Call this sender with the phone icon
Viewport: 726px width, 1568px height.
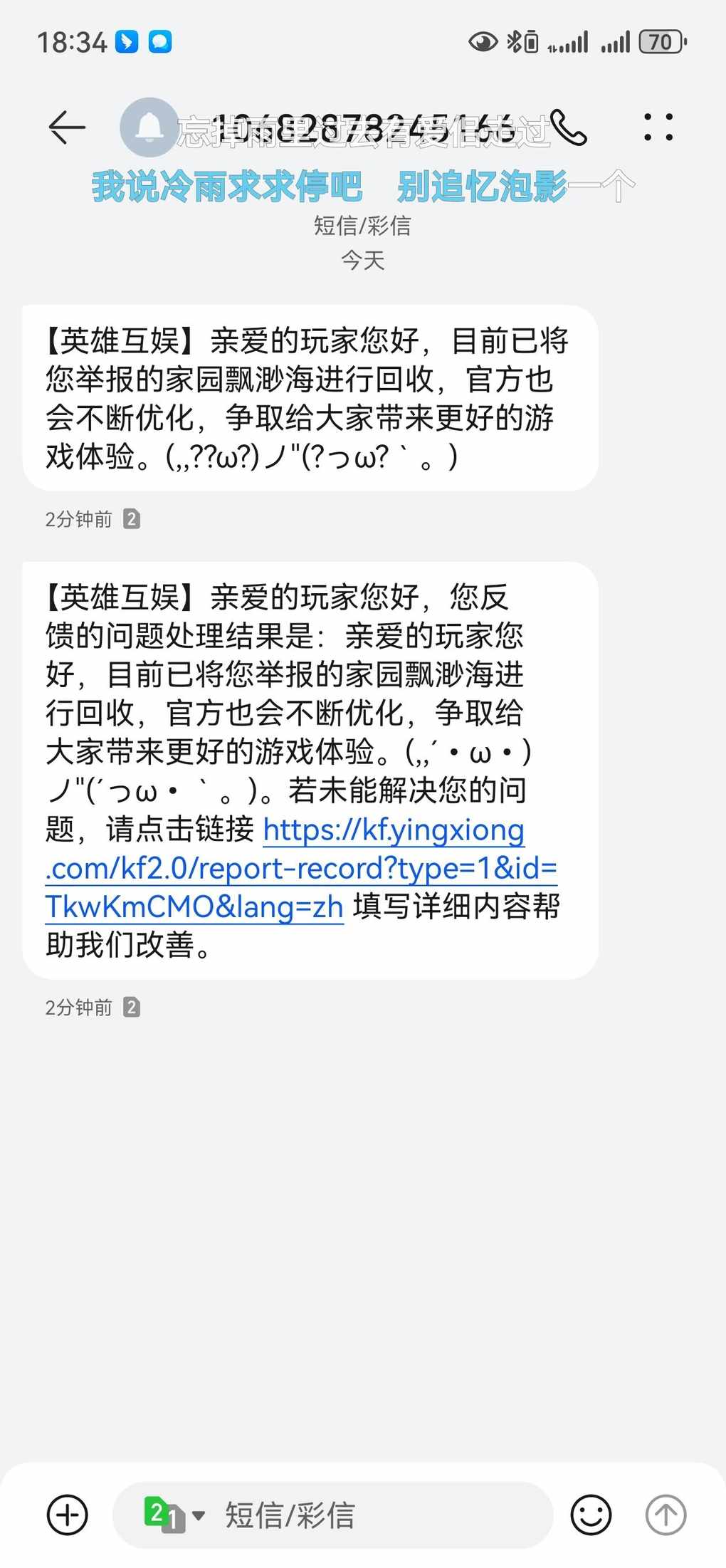point(568,128)
